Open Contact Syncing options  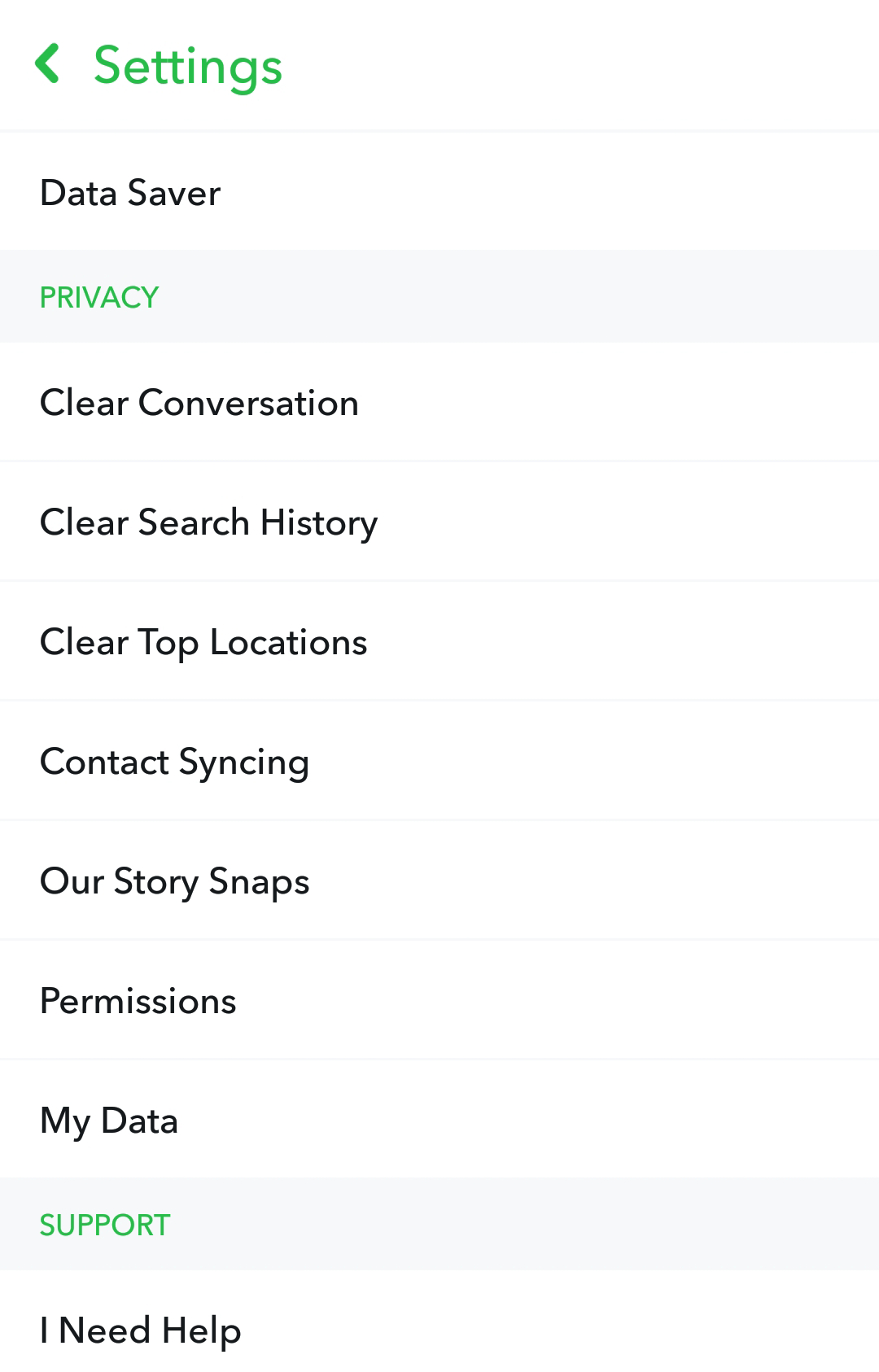[174, 761]
